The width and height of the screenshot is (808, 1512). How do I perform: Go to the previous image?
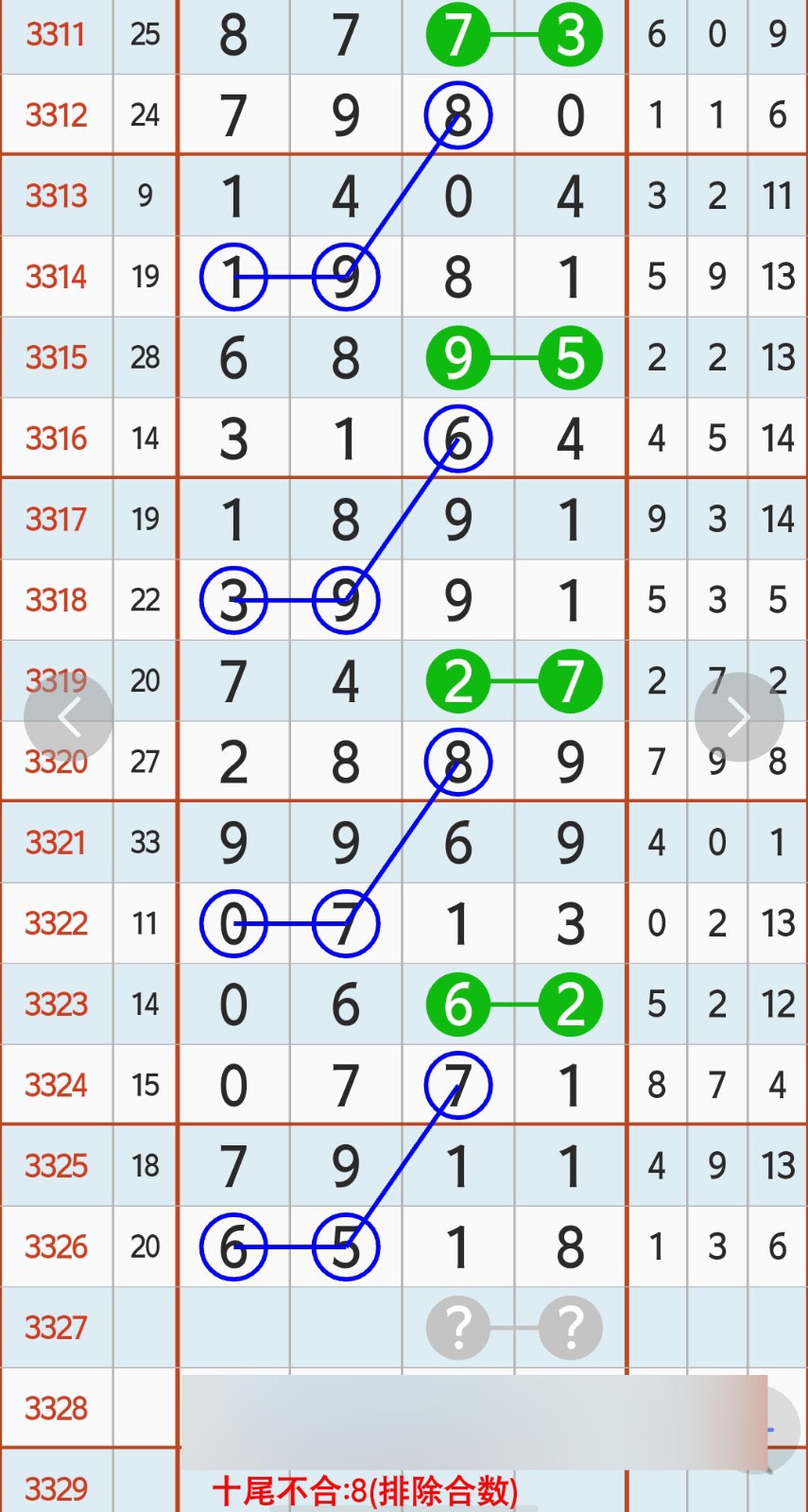pos(68,717)
